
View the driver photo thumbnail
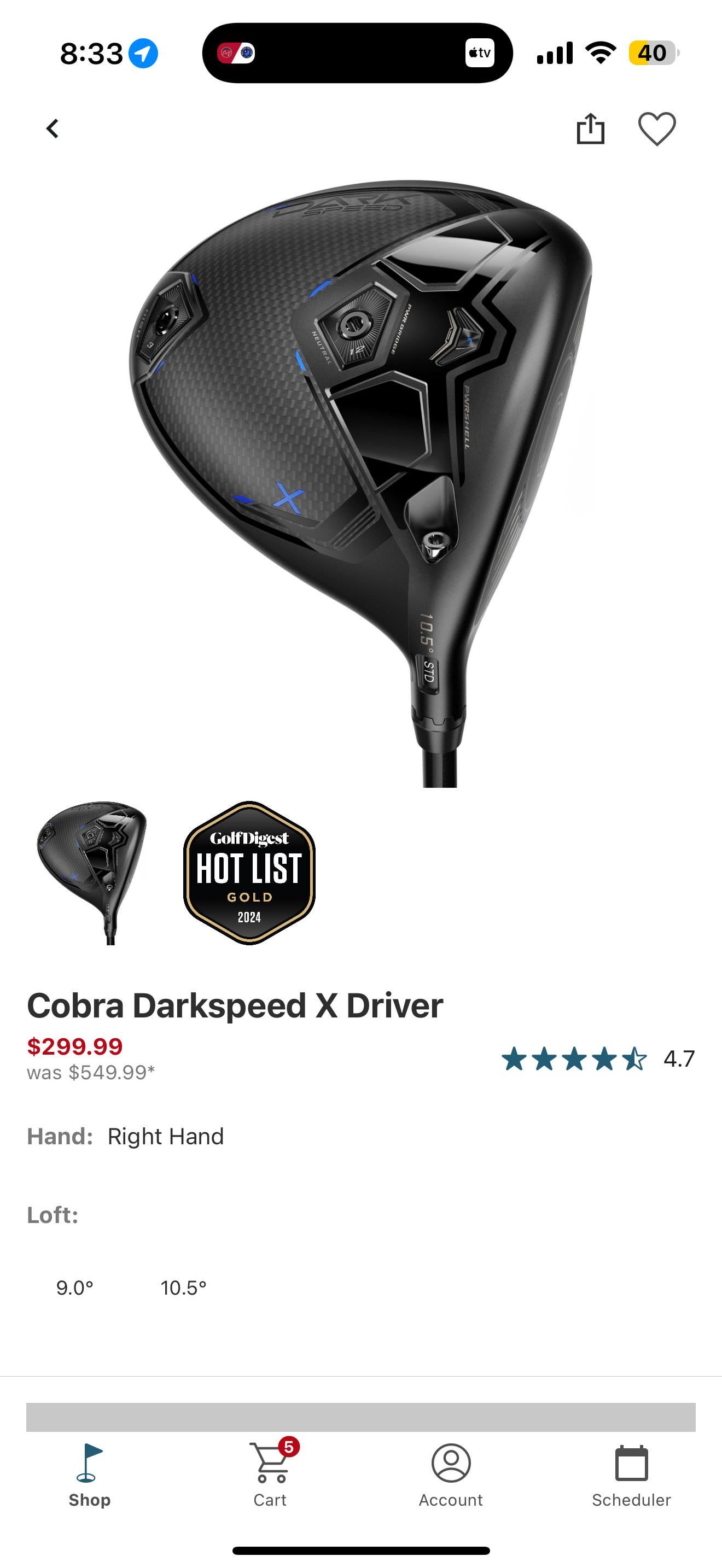point(92,872)
